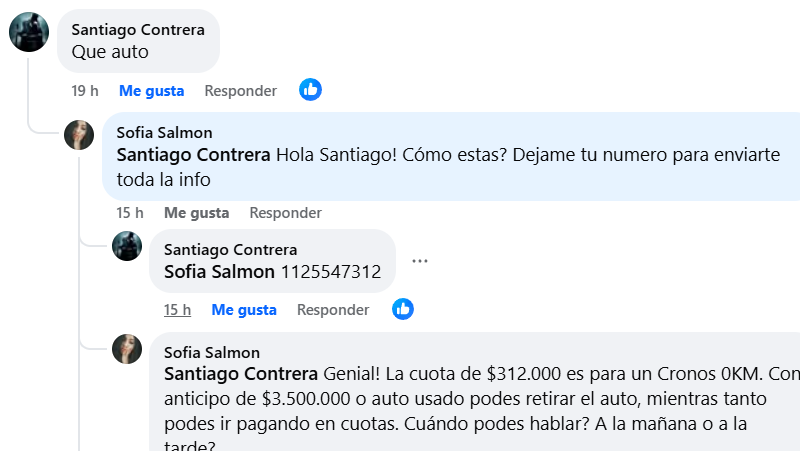The width and height of the screenshot is (800, 451).
Task: Tap Me gusta under the 'Que auto' comment
Action: point(151,90)
